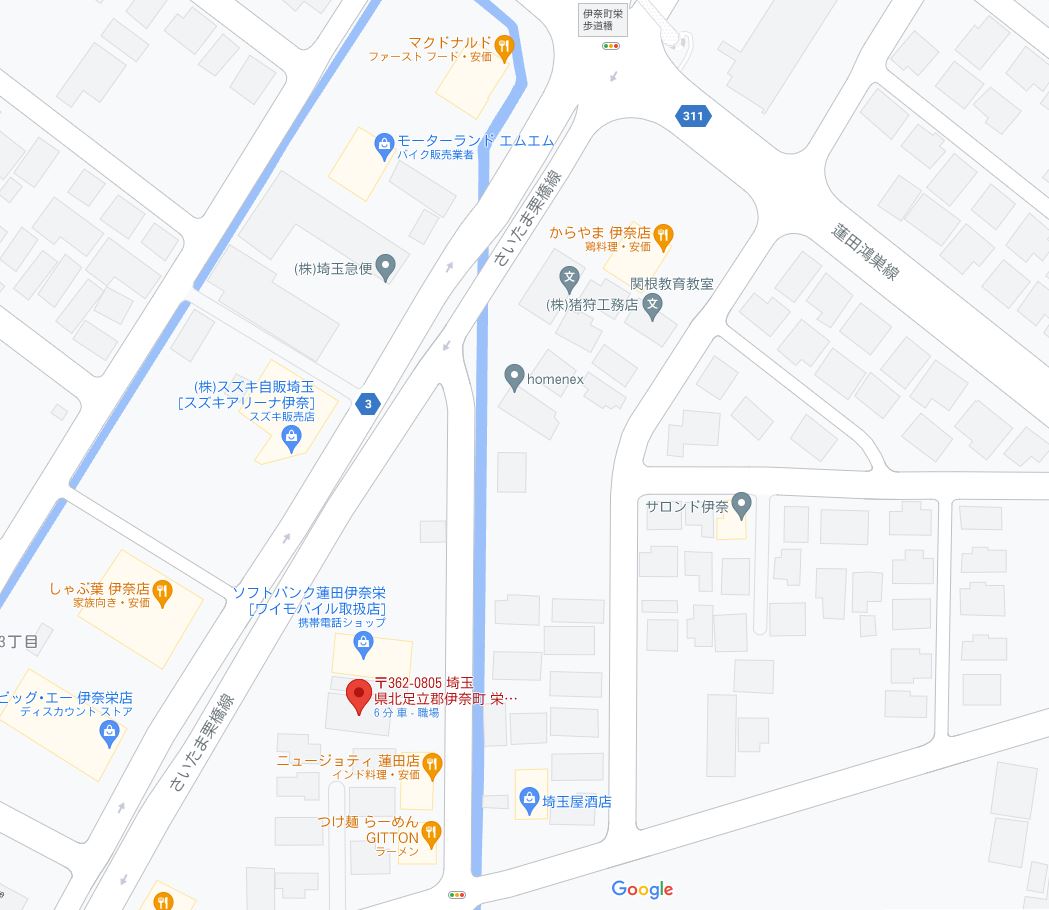1049x910 pixels.
Task: Select the (株)猪狩工務店 pin
Action: pyautogui.click(x=653, y=306)
